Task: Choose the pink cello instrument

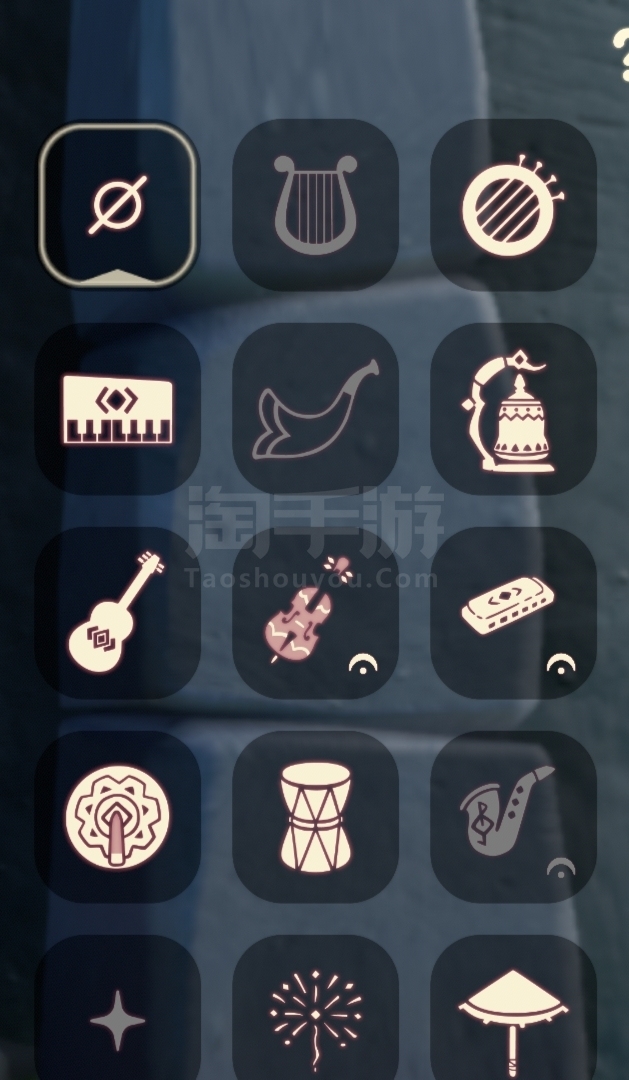Action: [x=316, y=613]
